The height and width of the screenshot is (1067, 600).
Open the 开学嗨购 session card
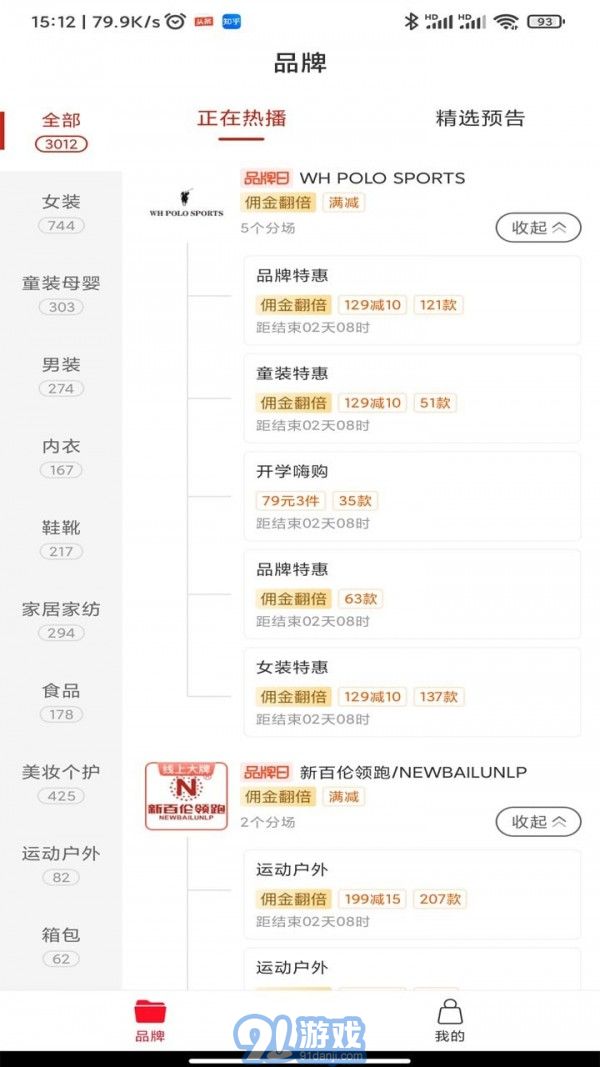pyautogui.click(x=412, y=496)
